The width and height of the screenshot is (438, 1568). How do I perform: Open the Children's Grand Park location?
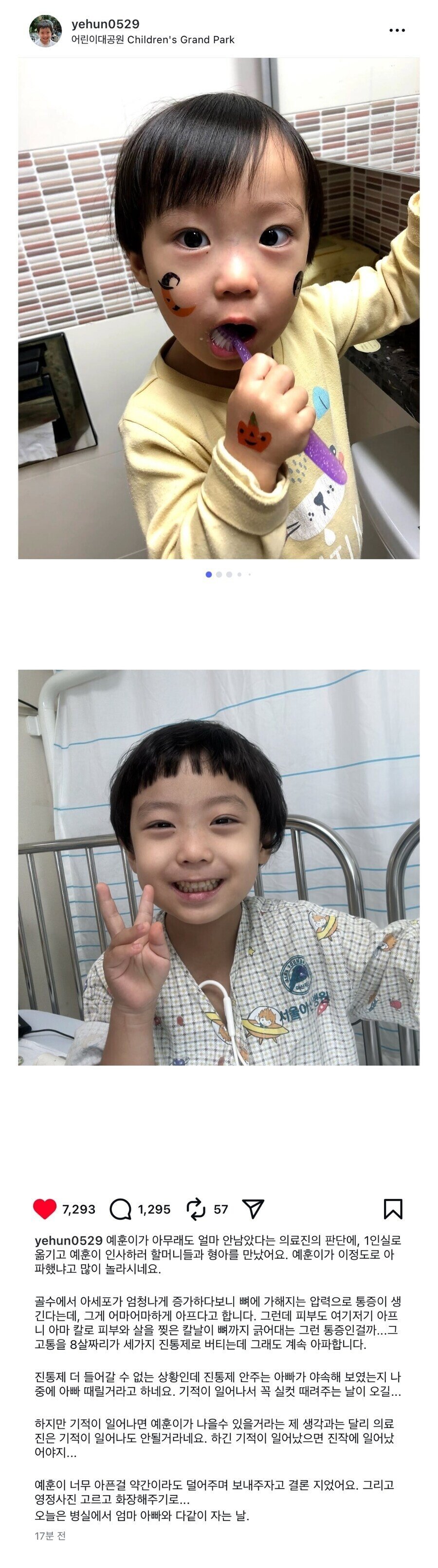tap(153, 39)
